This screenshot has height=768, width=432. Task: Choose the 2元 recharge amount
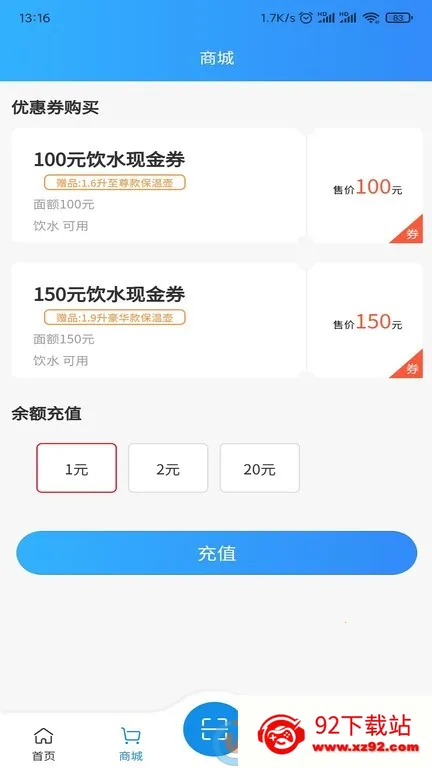168,468
